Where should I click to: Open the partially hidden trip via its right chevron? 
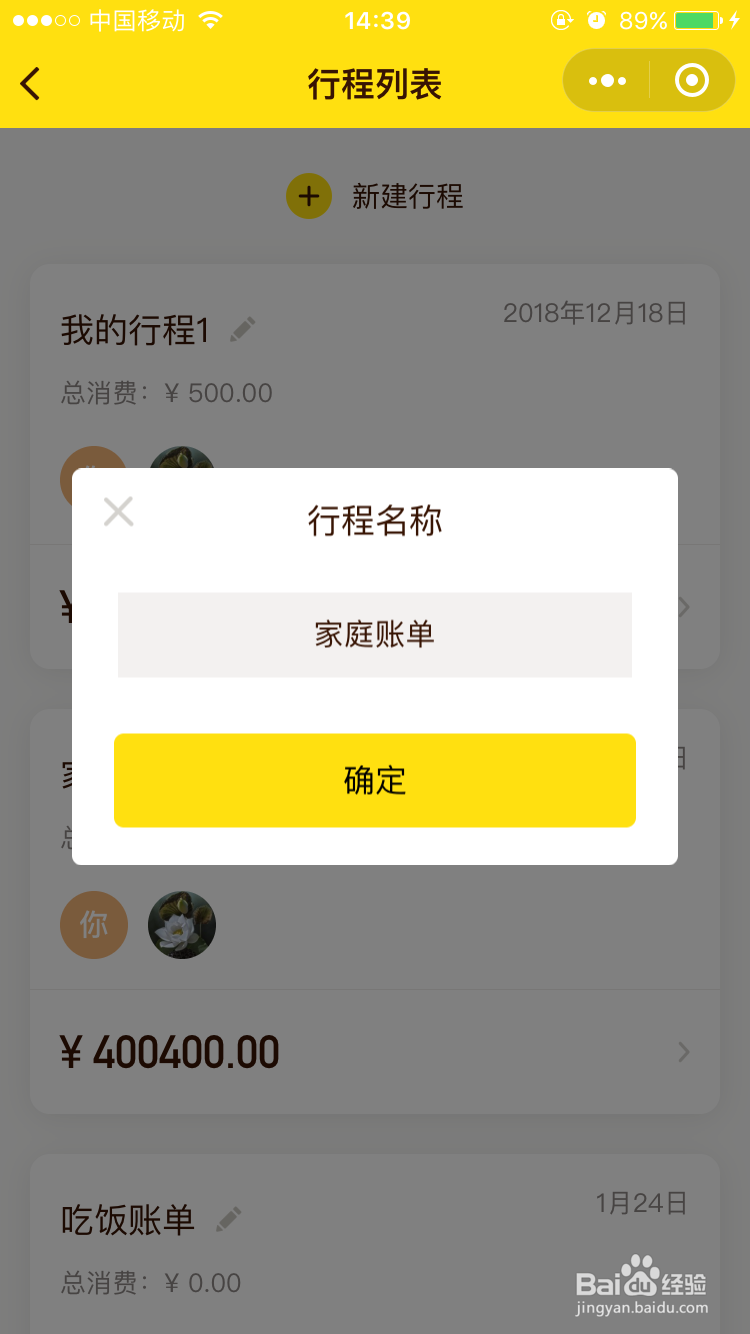pyautogui.click(x=683, y=607)
